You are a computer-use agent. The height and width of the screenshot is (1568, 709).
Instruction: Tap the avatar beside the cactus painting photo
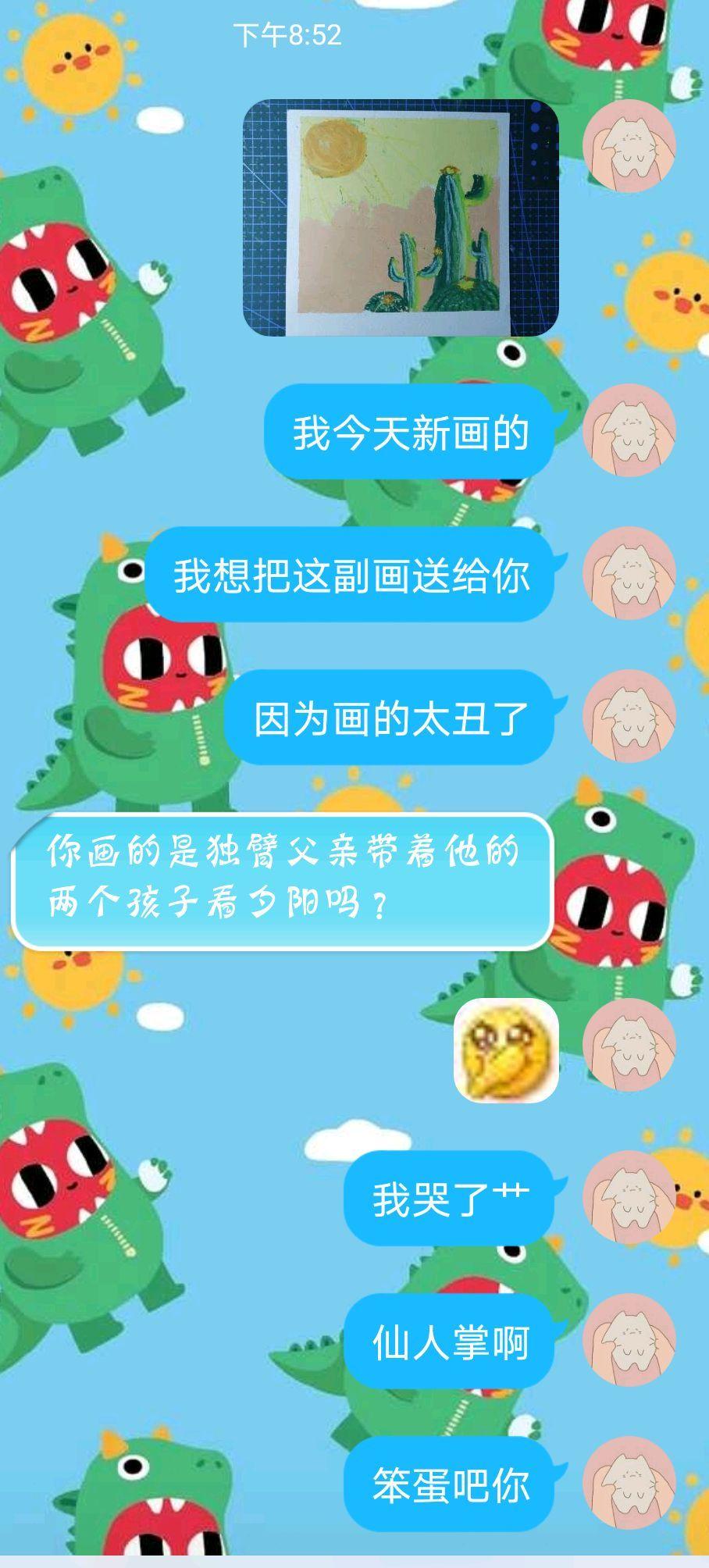629,146
